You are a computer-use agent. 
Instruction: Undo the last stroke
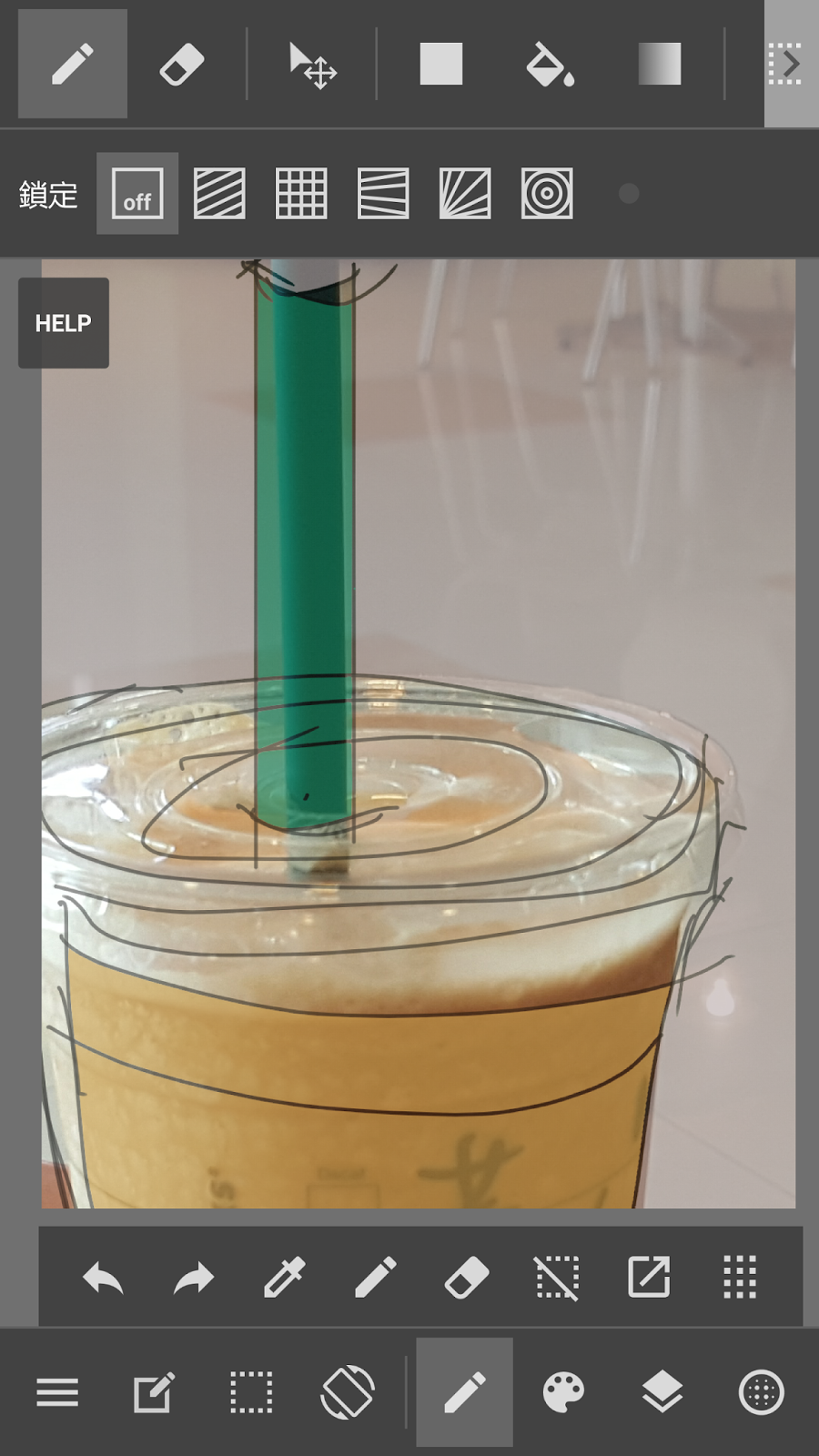click(x=103, y=1278)
